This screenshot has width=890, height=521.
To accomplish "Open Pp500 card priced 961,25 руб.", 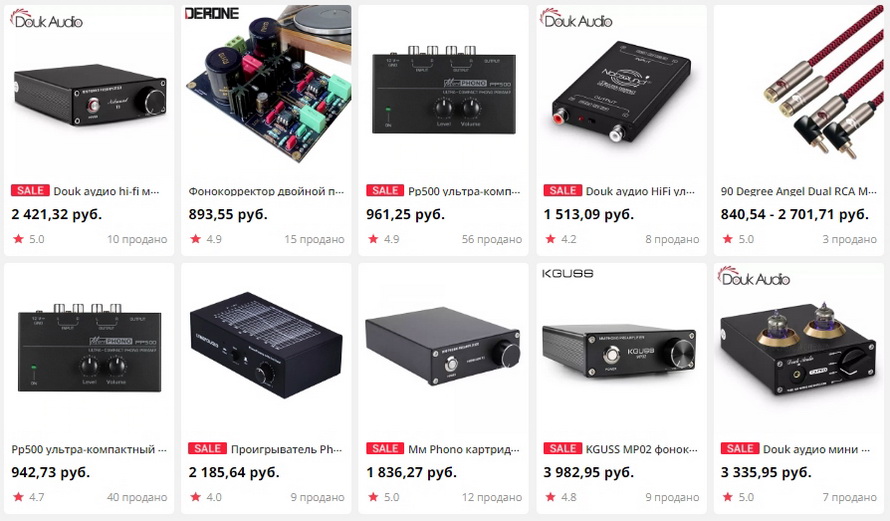I will tap(443, 100).
